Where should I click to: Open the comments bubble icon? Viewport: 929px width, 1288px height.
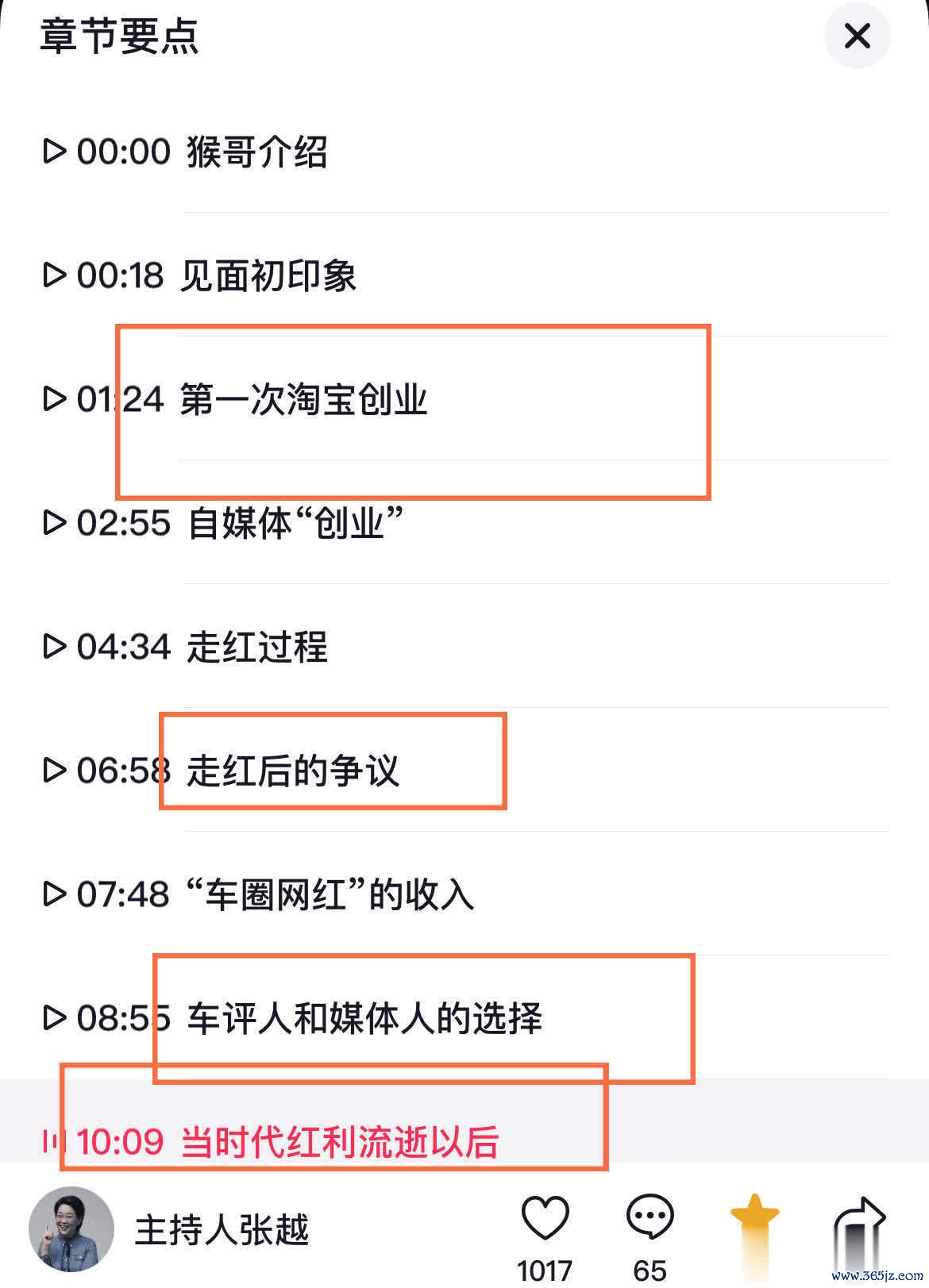650,1218
